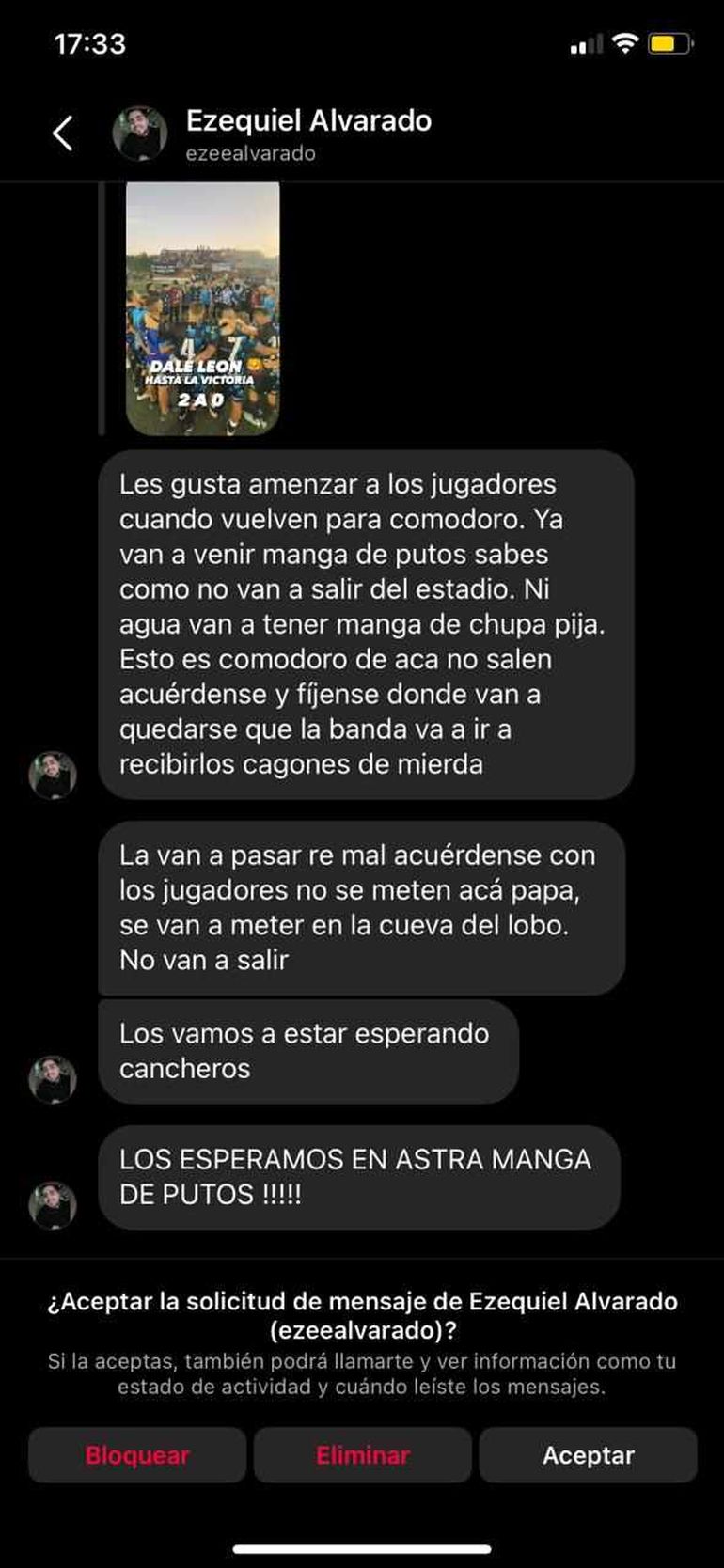The image size is (724, 1568).
Task: Tap the avatar beside the ASTRA message
Action: (x=53, y=1205)
